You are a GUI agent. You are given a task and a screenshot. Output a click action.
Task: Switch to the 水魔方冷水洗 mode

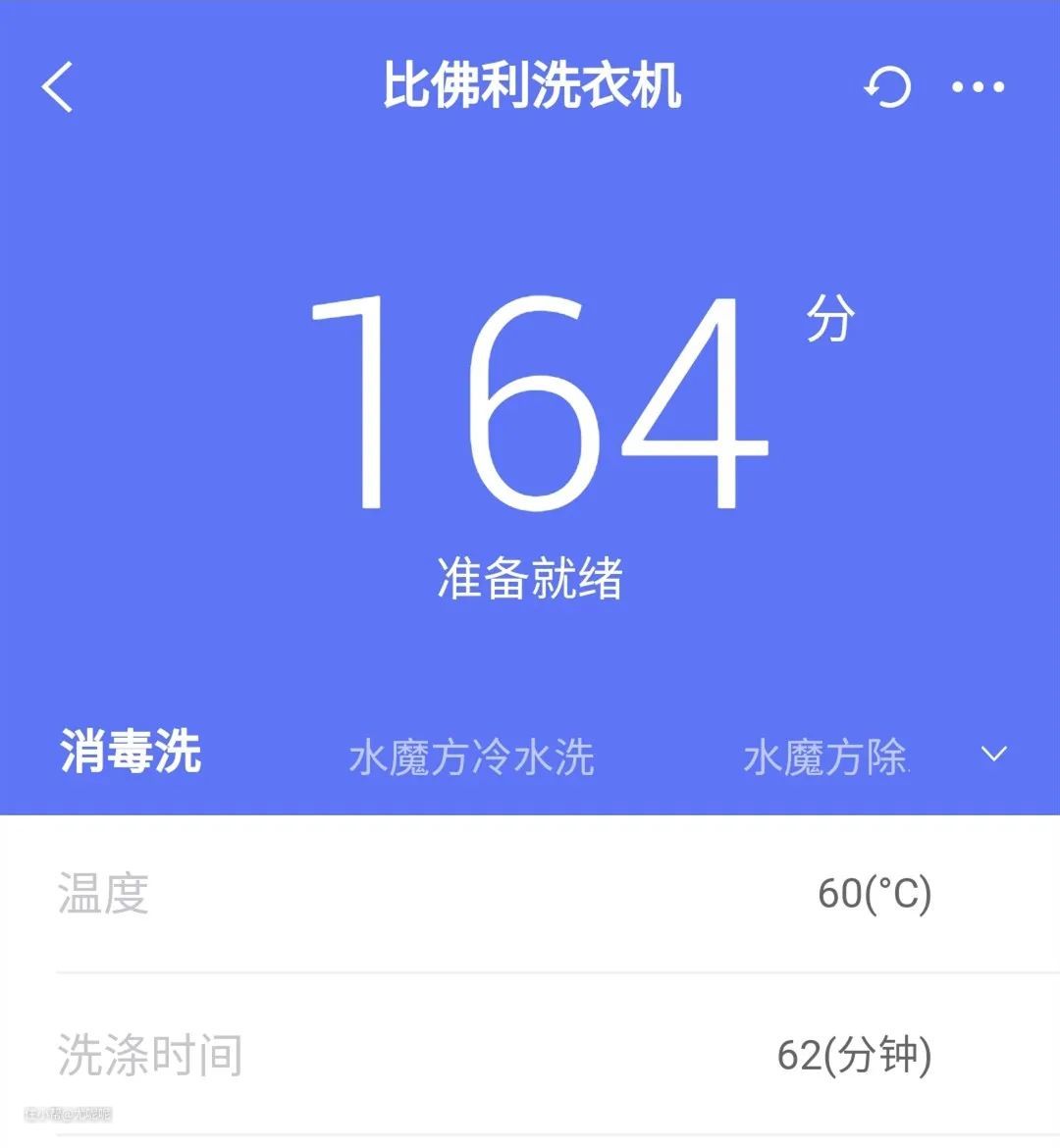471,757
